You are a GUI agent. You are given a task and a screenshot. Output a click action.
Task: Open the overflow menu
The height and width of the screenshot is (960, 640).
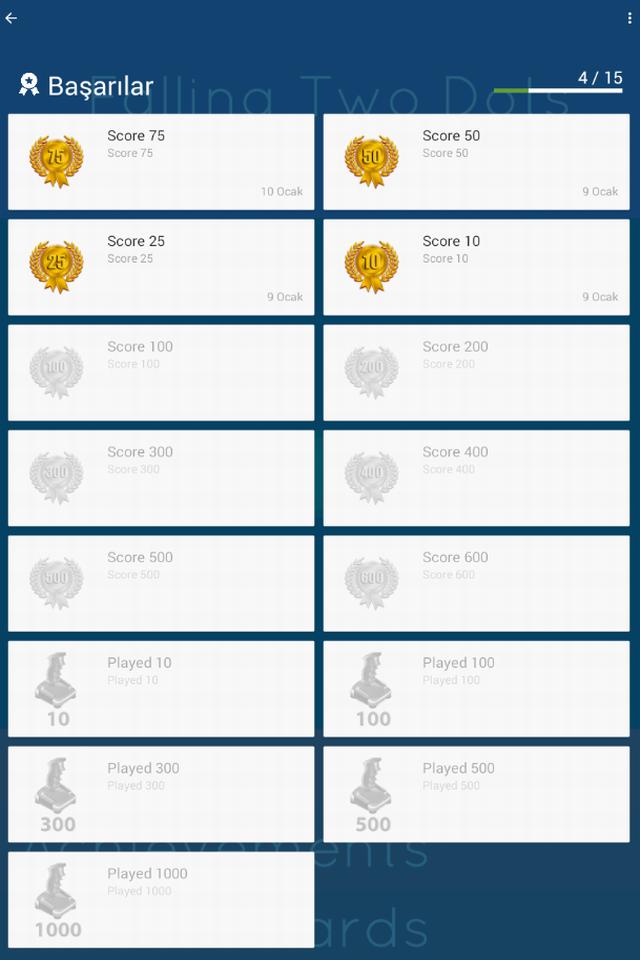[x=629, y=18]
